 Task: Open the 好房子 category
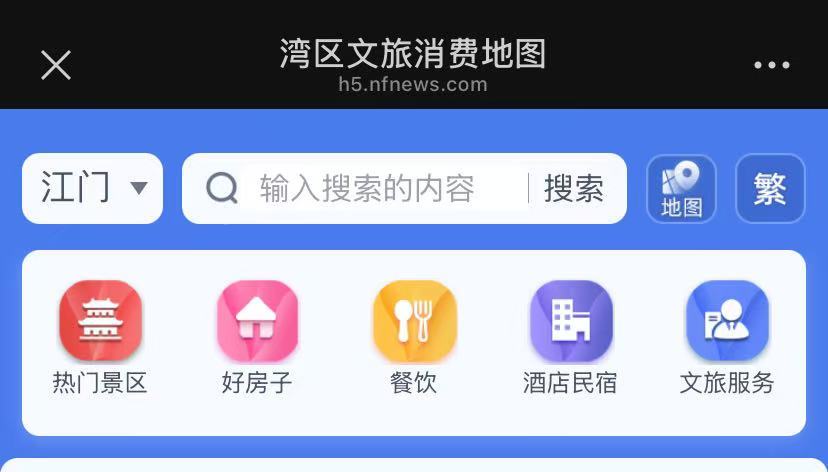257,338
